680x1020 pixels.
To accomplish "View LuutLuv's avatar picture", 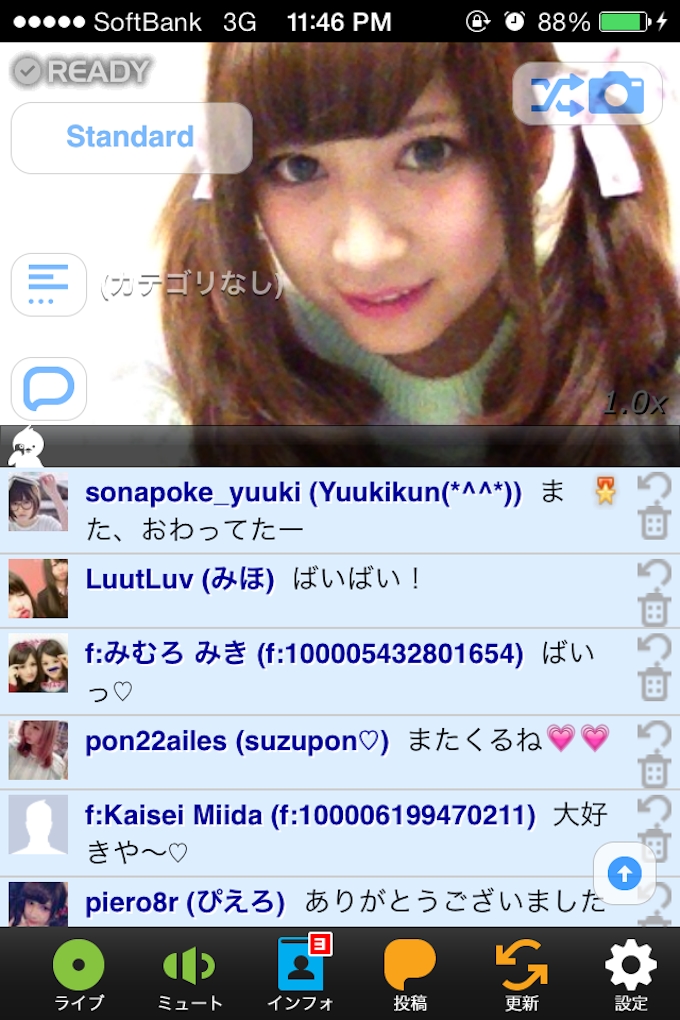I will (x=38, y=588).
